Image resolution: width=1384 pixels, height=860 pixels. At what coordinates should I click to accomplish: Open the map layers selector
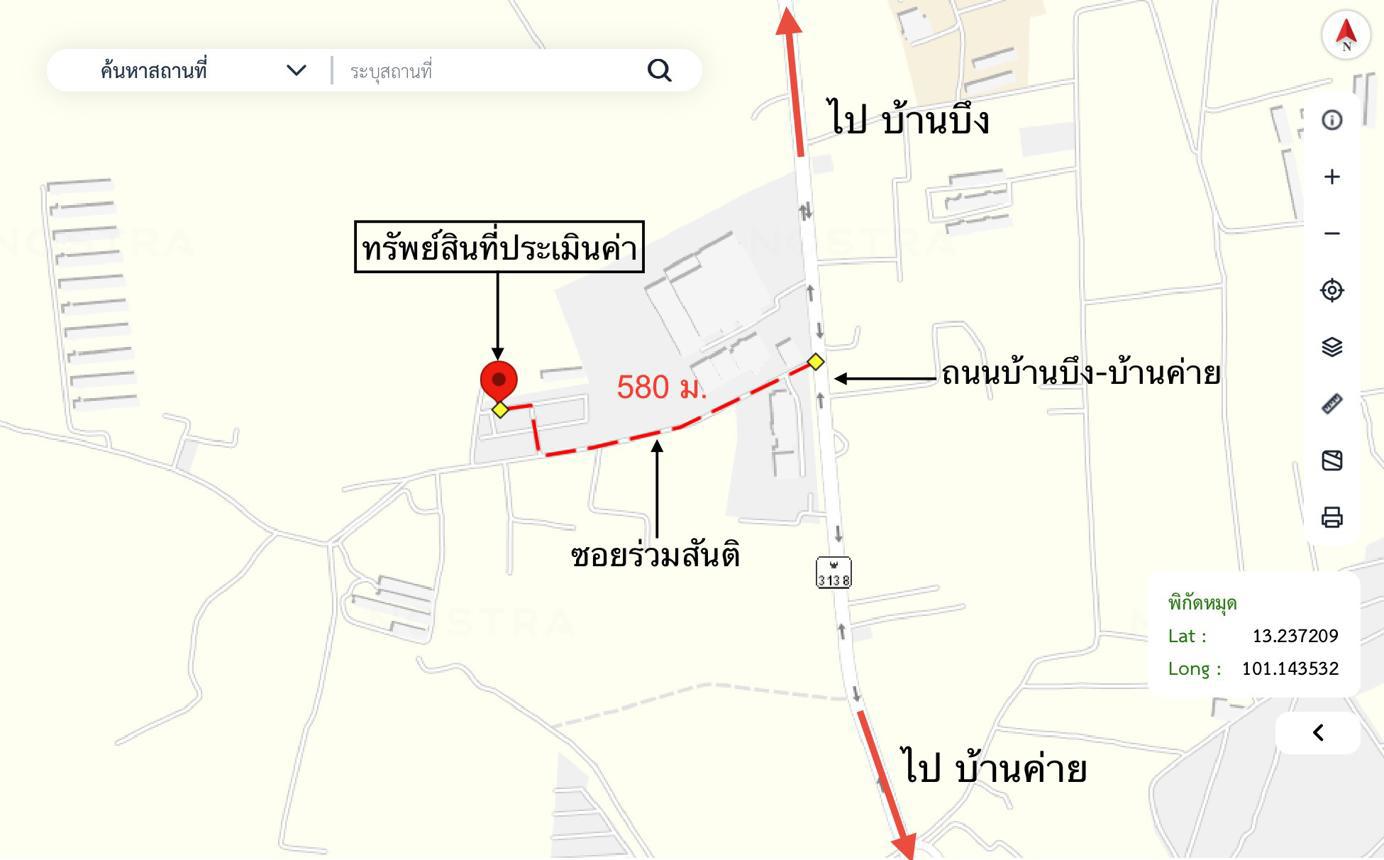(x=1331, y=347)
